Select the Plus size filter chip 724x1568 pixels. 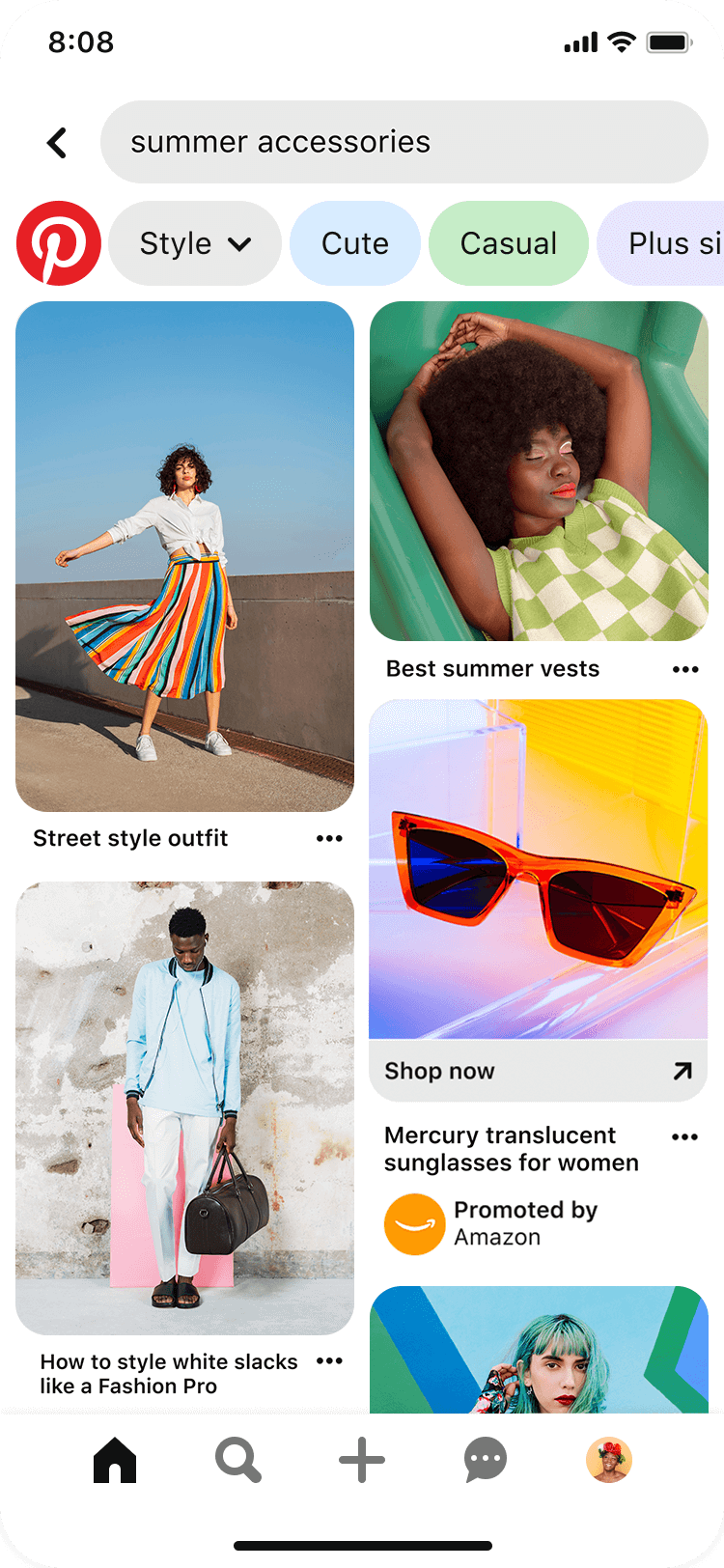(676, 243)
